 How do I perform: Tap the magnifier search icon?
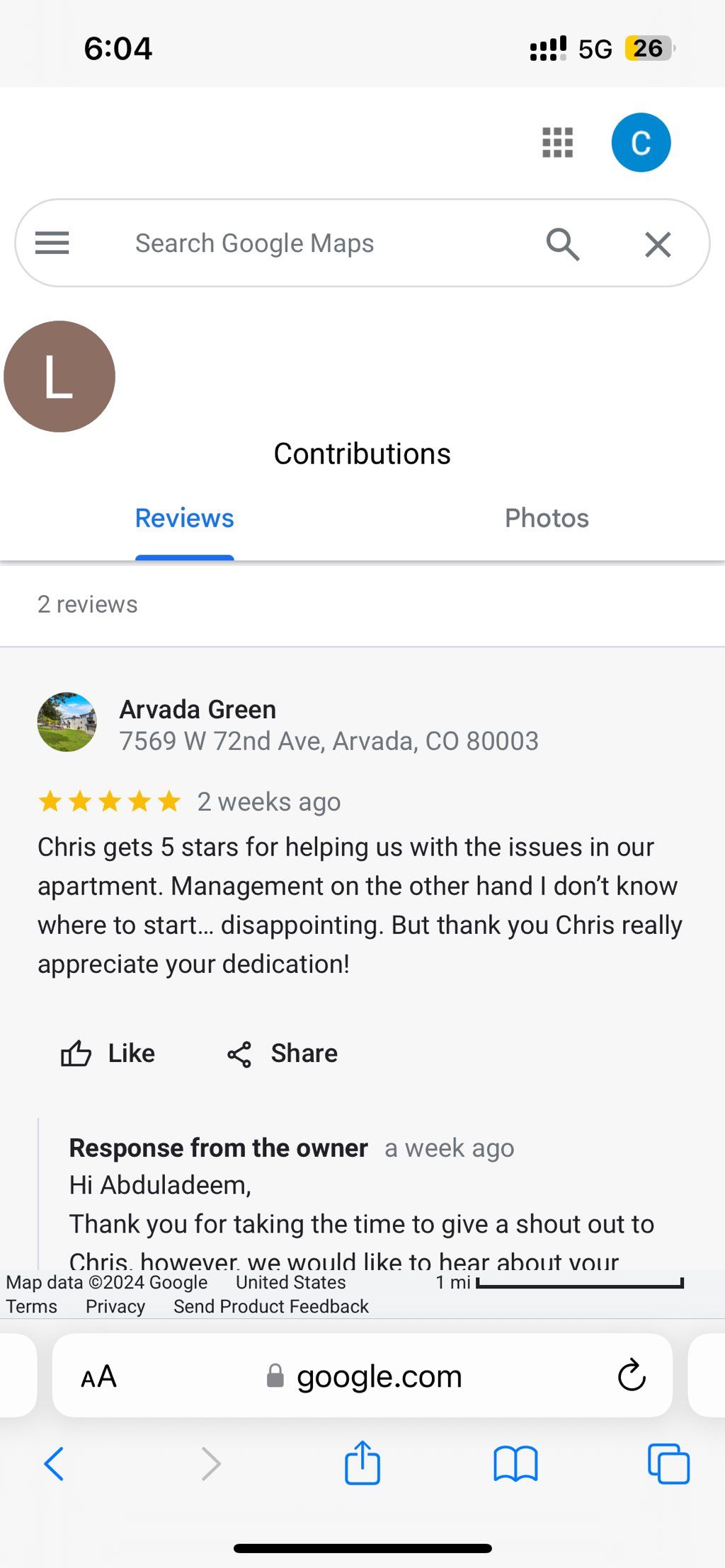563,244
